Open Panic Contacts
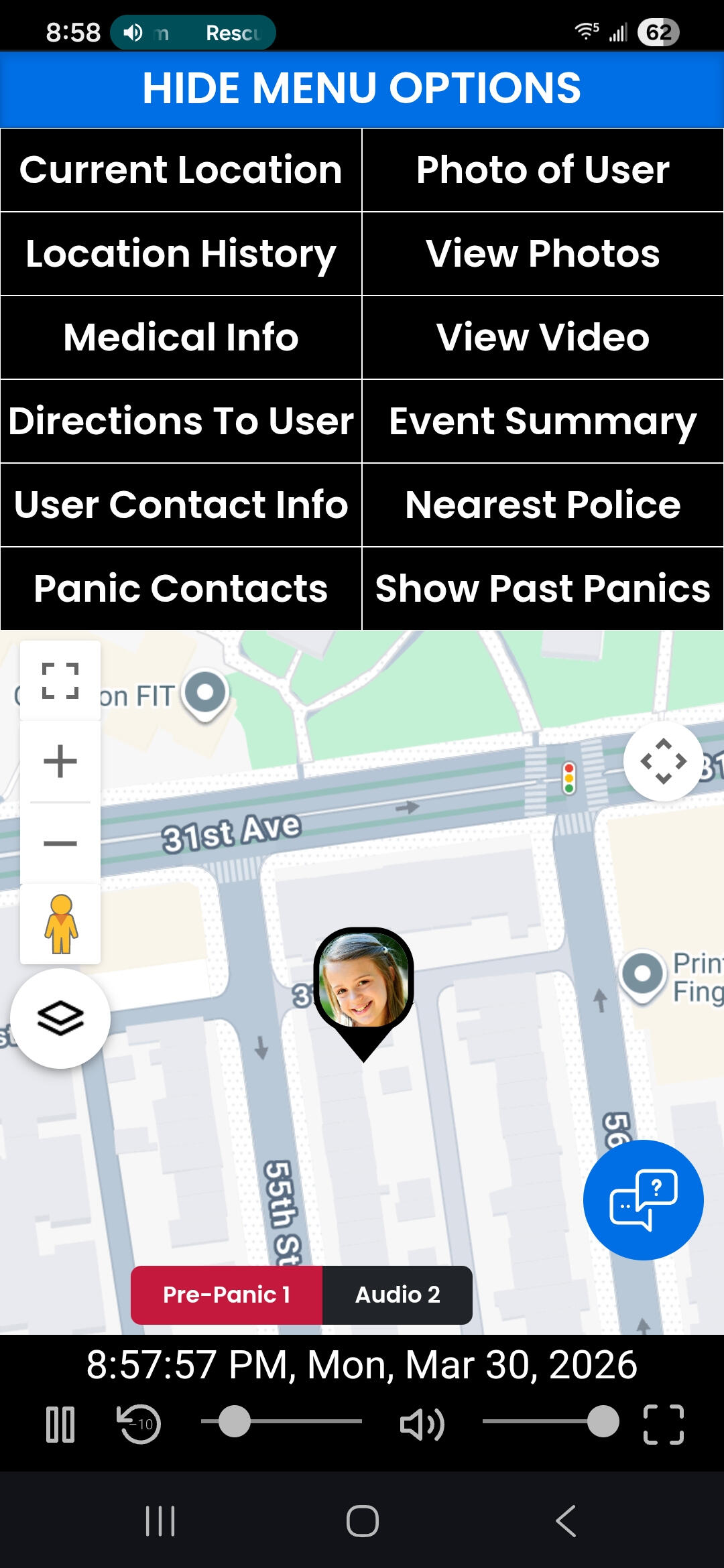 click(x=181, y=588)
